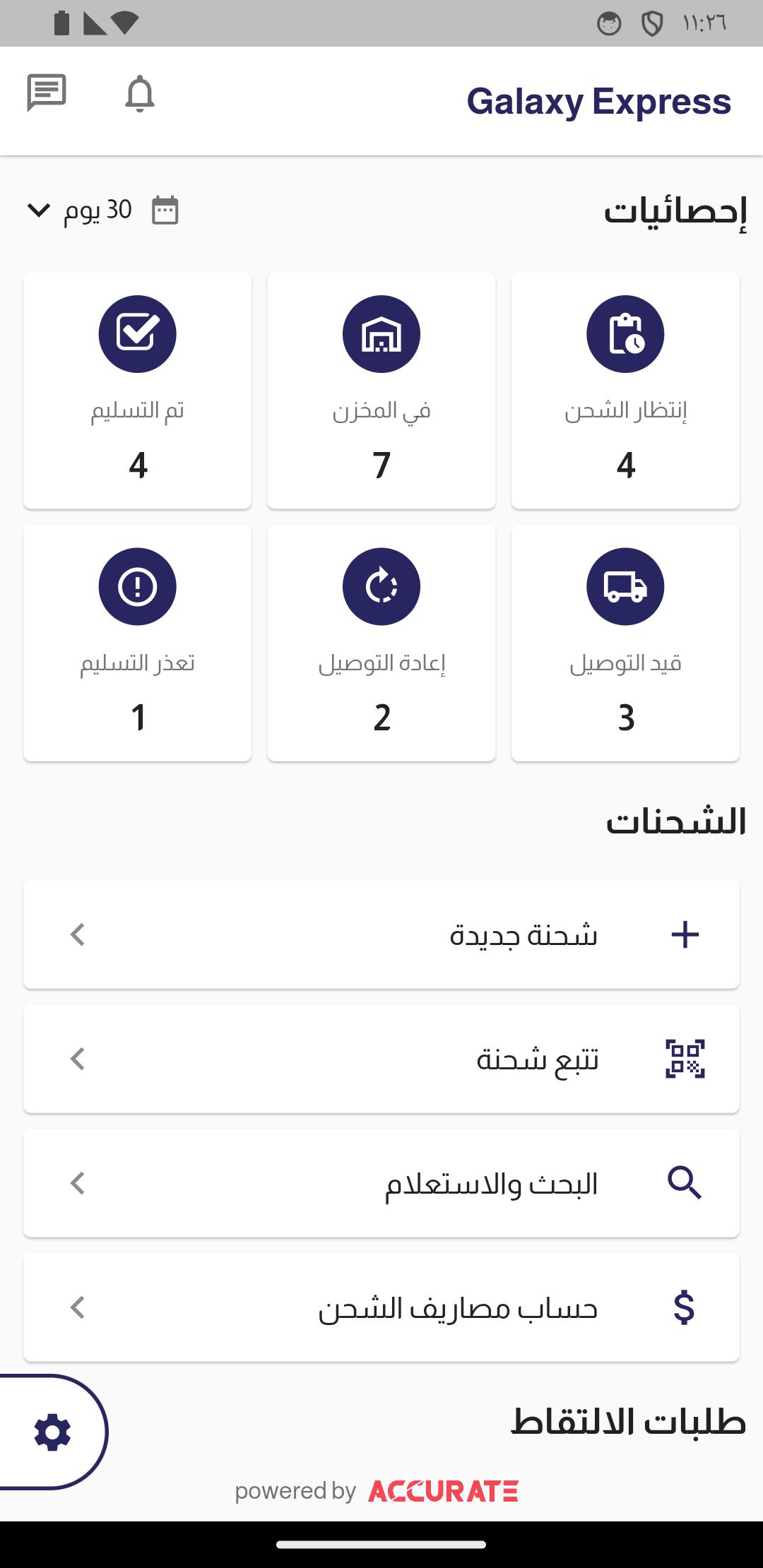Open the تم التسليم statistics card

point(138,390)
